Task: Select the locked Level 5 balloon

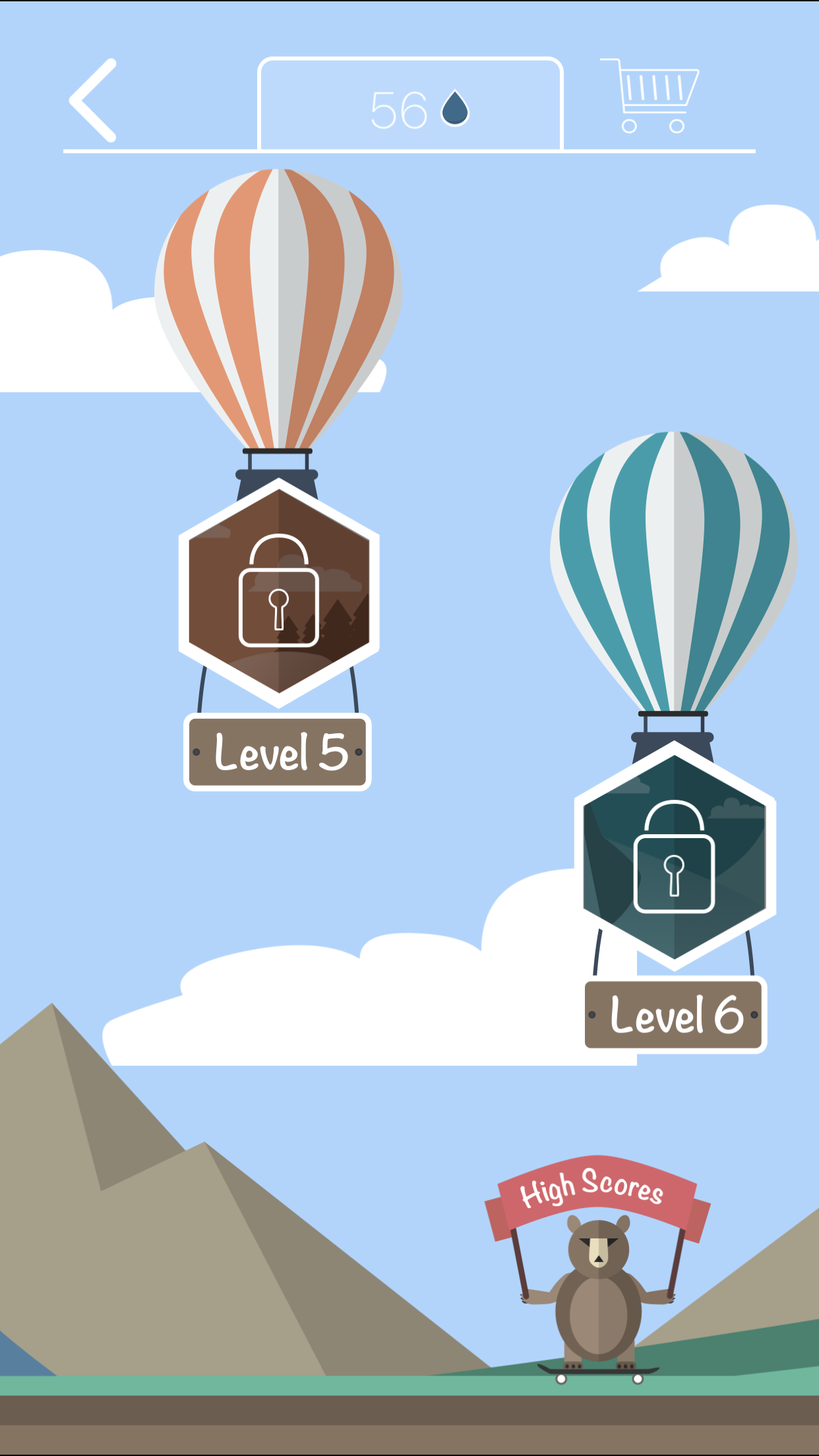Action: (279, 592)
